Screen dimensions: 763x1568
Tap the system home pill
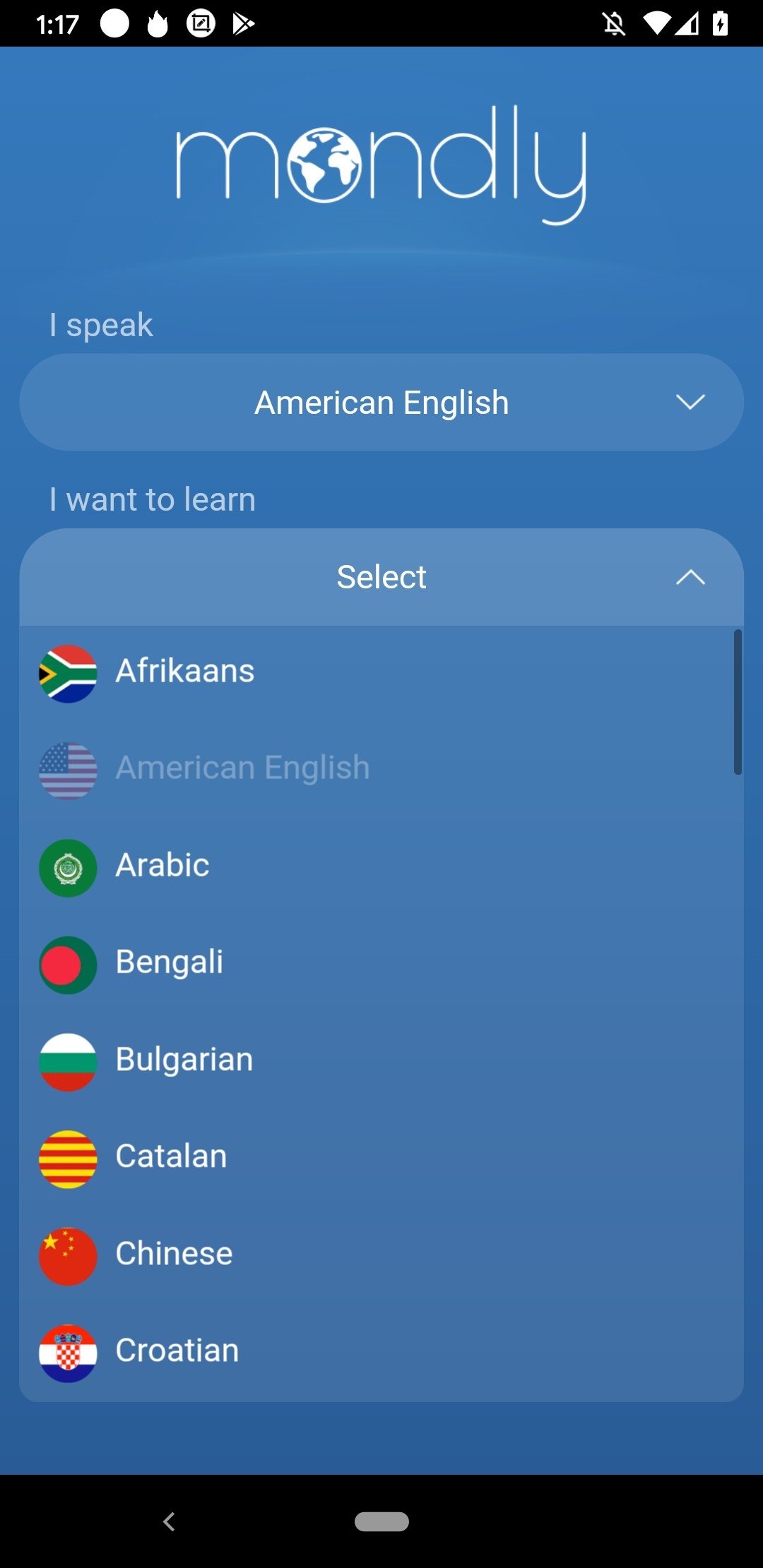tap(381, 1521)
